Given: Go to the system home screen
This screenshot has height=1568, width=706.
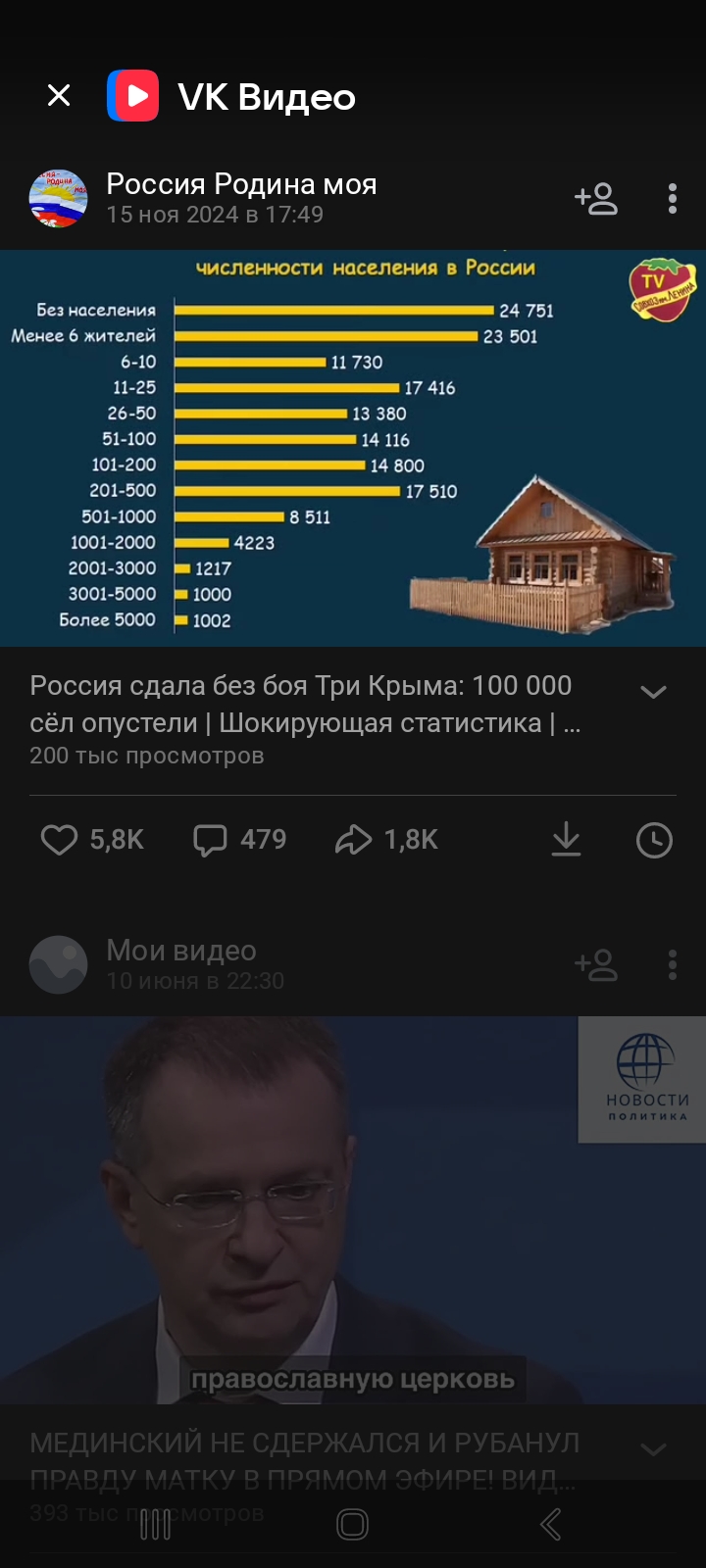Looking at the screenshot, I should [353, 1524].
